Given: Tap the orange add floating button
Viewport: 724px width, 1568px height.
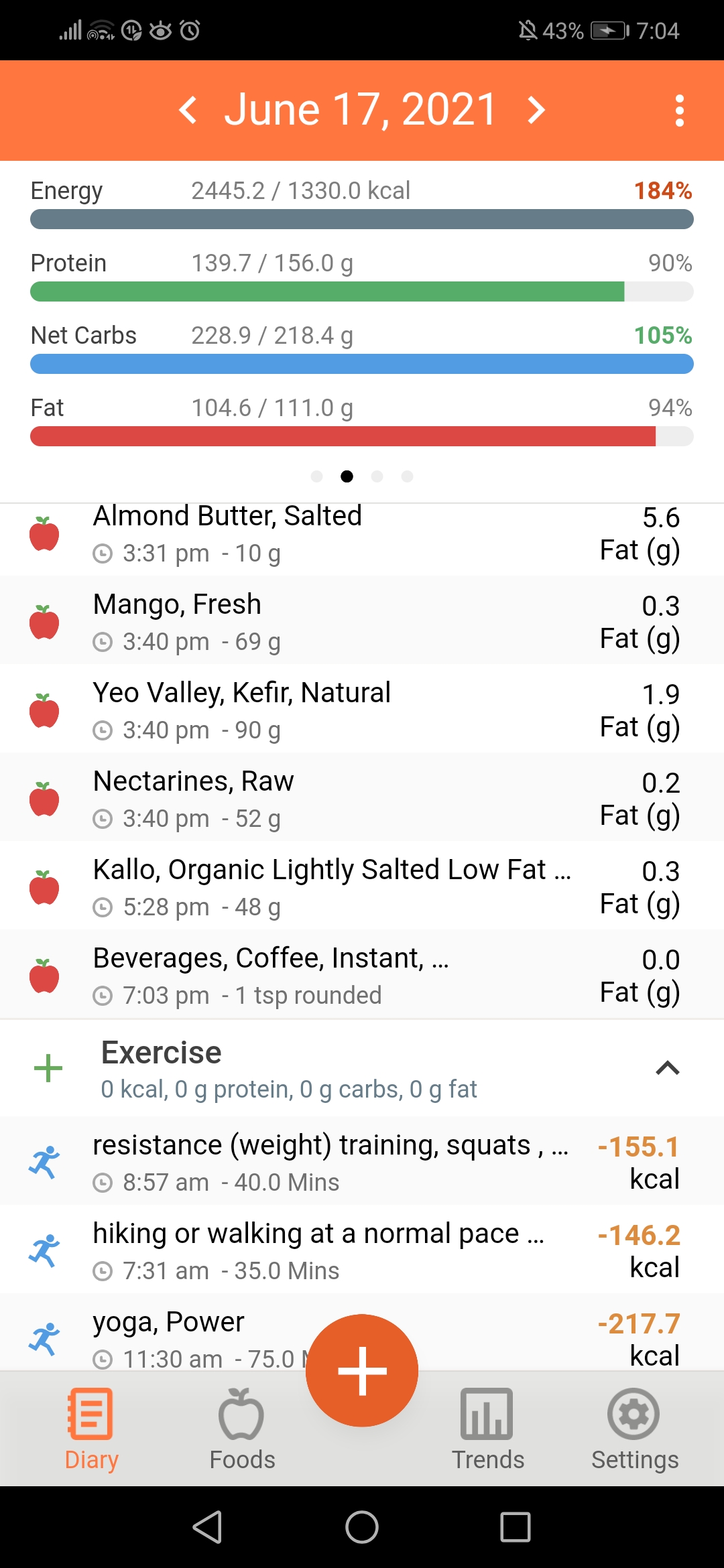Looking at the screenshot, I should 362,1370.
